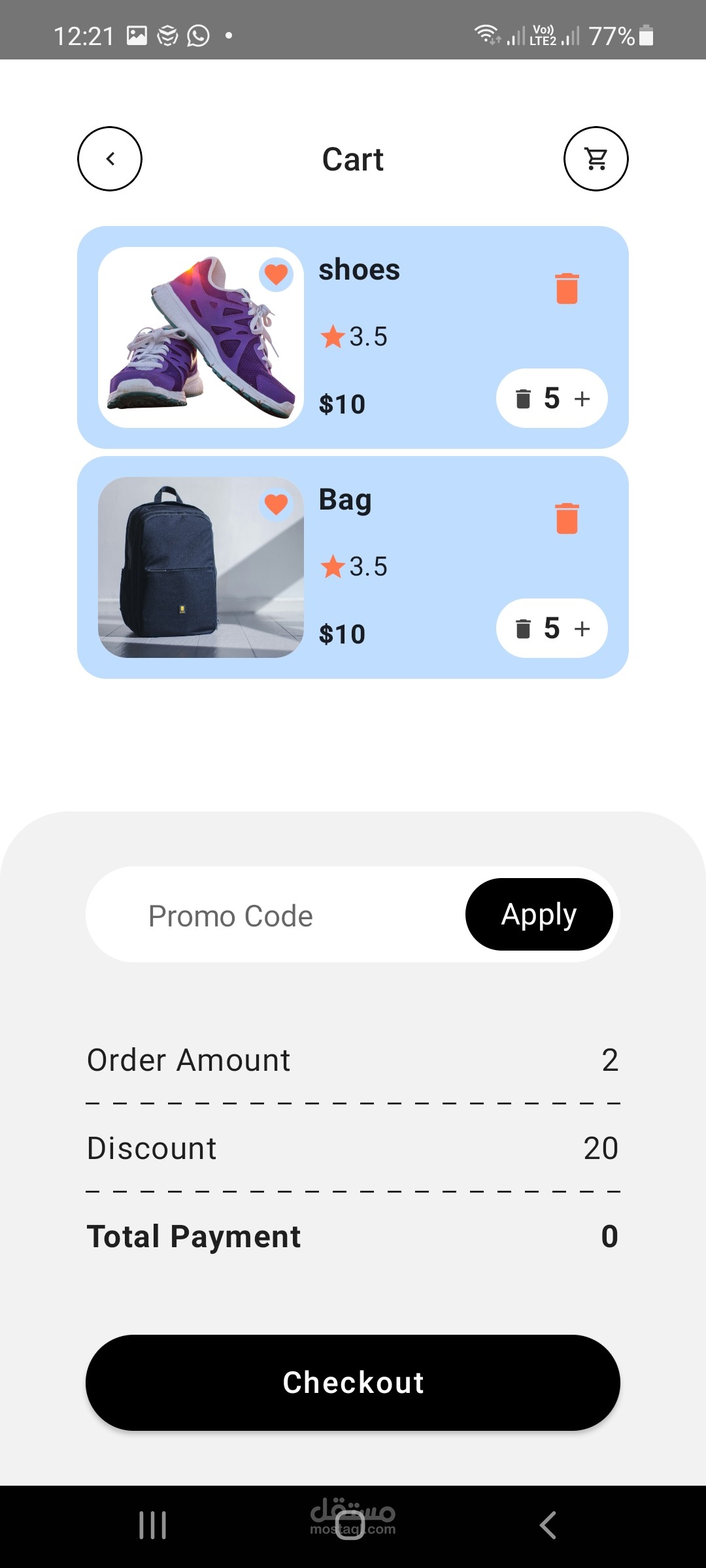Decrease Bag quantity with small trash icon

[x=523, y=629]
